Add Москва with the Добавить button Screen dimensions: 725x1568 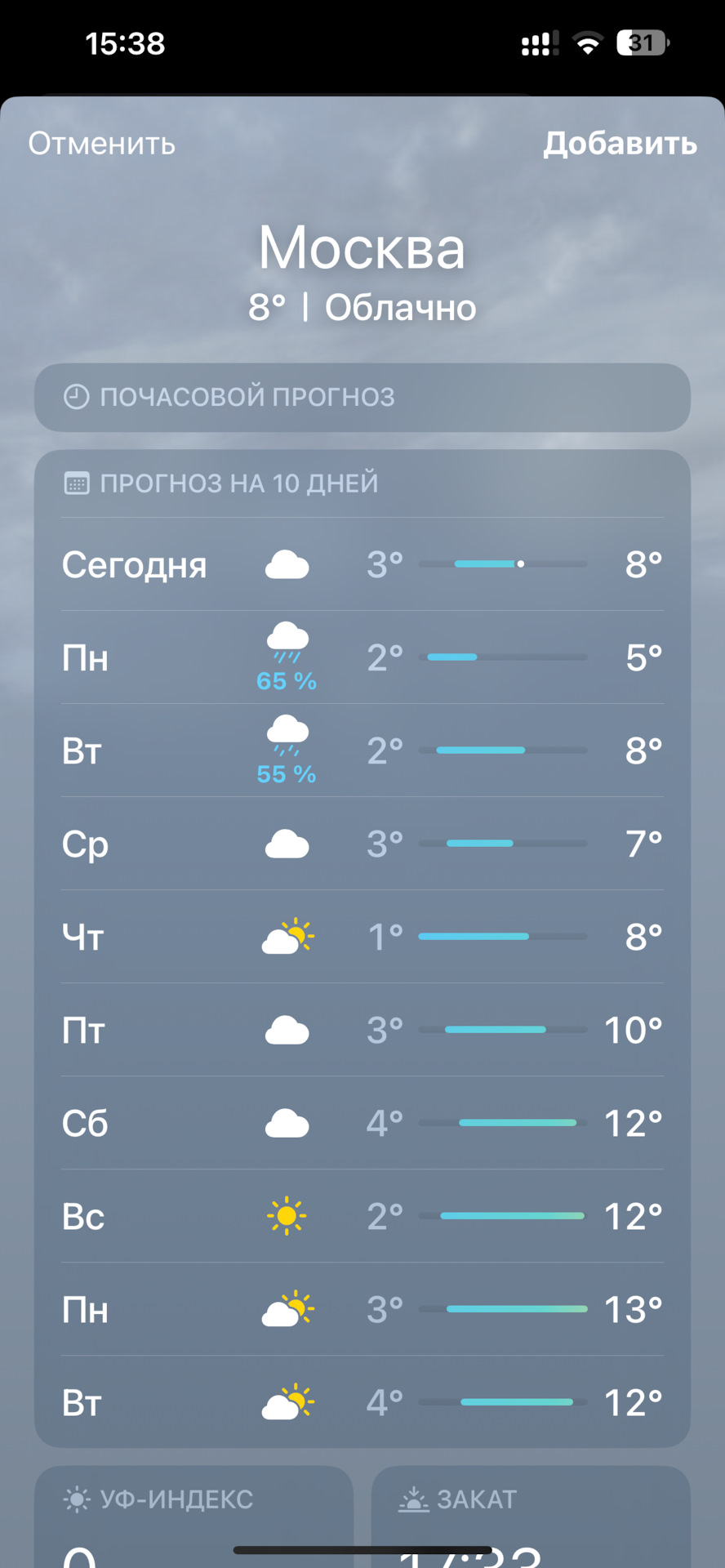tap(620, 144)
